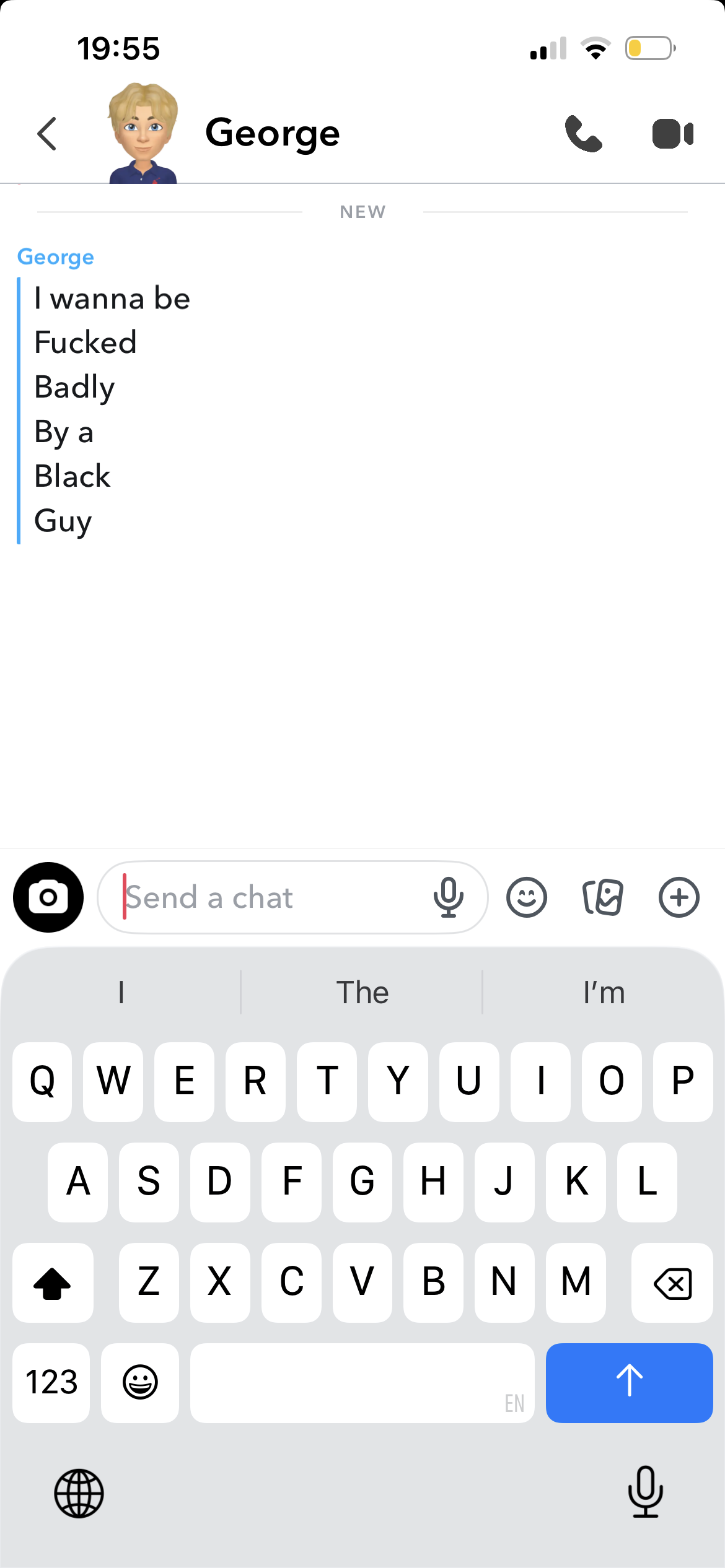Screen dimensions: 725x1568
Task: Start keyboard dictation microphone
Action: pyautogui.click(x=646, y=1492)
